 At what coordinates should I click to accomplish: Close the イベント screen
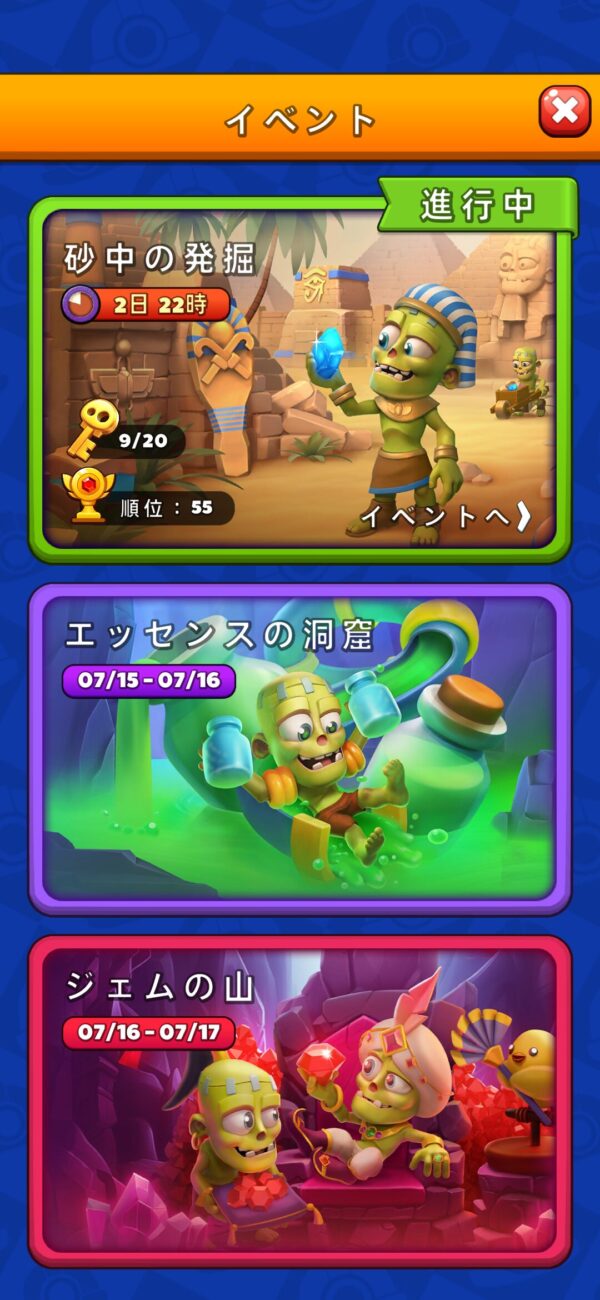pos(564,112)
